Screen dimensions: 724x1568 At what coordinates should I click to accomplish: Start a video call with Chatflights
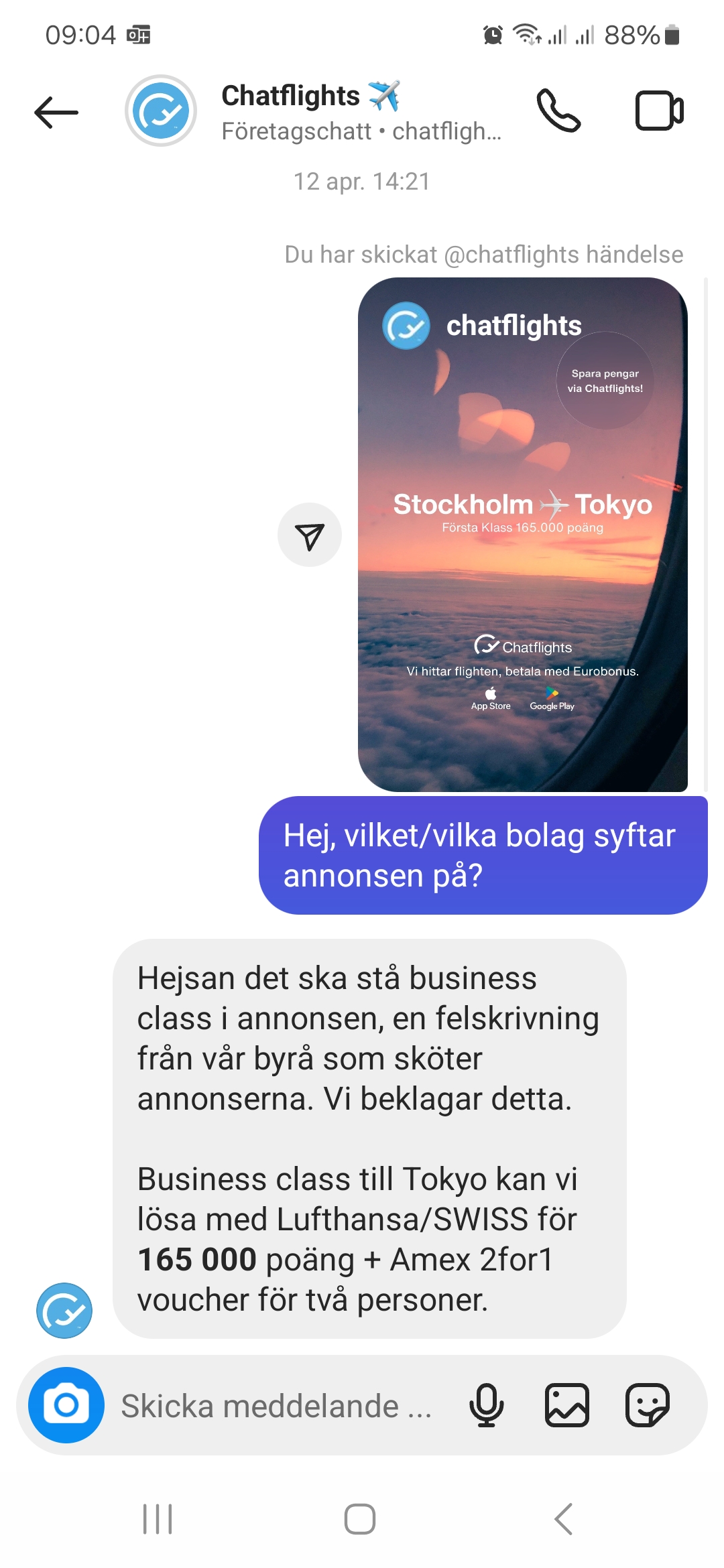pyautogui.click(x=659, y=111)
